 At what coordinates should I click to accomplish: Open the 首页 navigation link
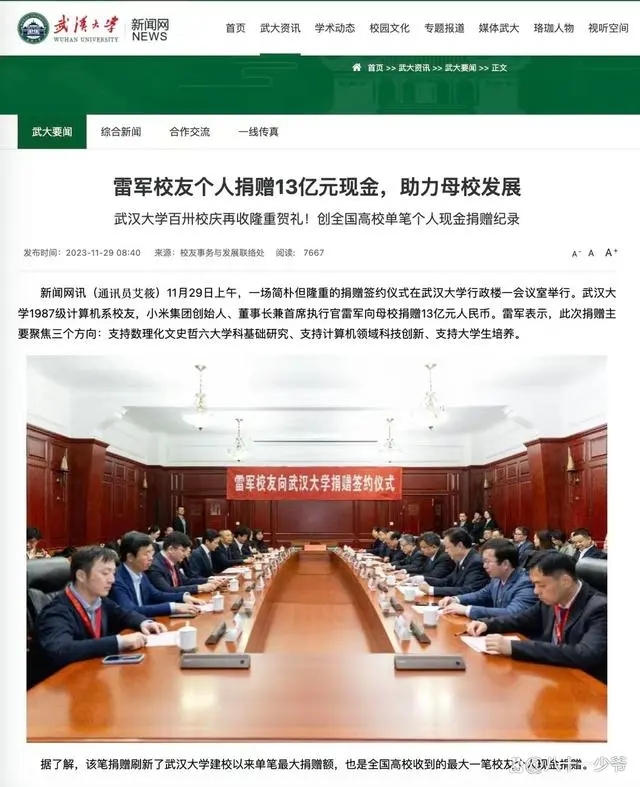click(235, 28)
